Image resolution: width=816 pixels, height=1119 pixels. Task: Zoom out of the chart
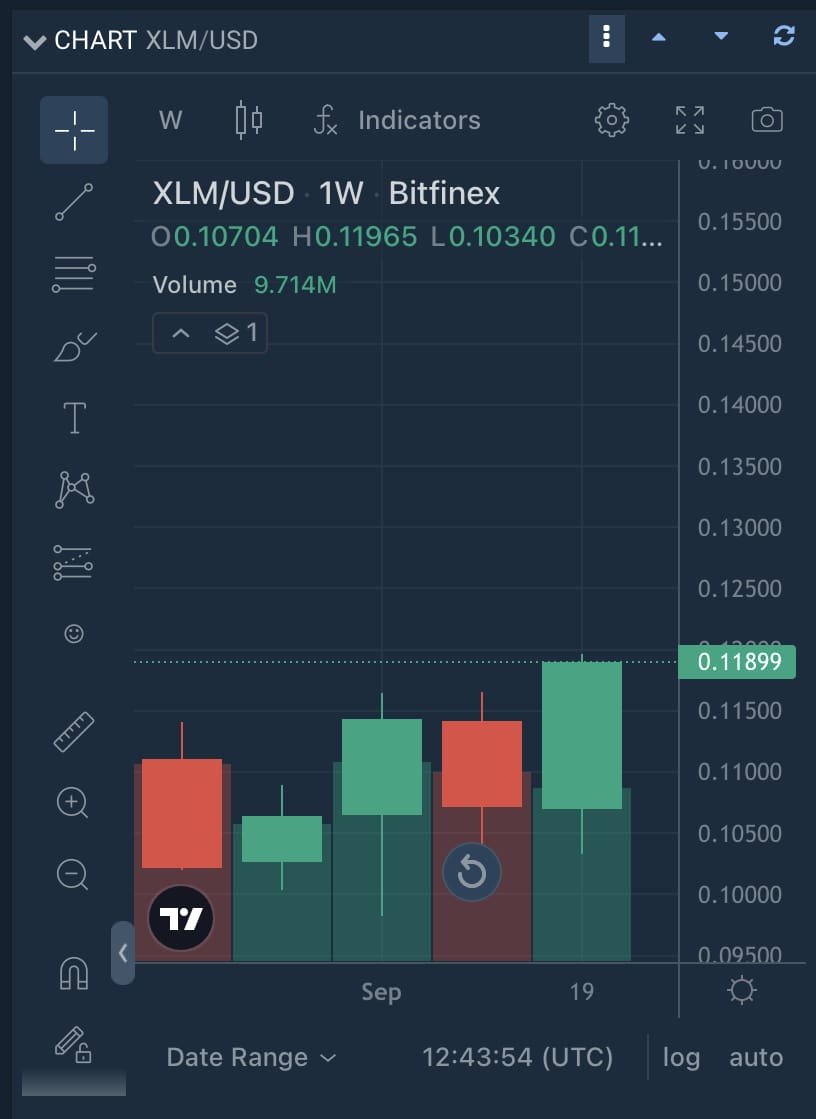pos(73,874)
